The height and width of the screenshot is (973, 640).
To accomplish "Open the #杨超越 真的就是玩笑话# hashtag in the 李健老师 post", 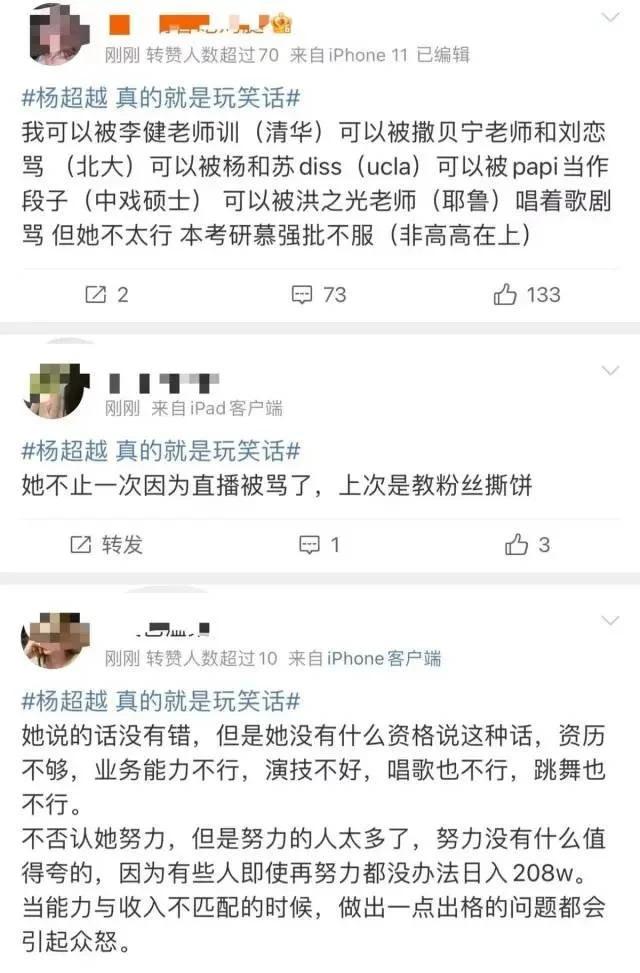I will tap(162, 98).
